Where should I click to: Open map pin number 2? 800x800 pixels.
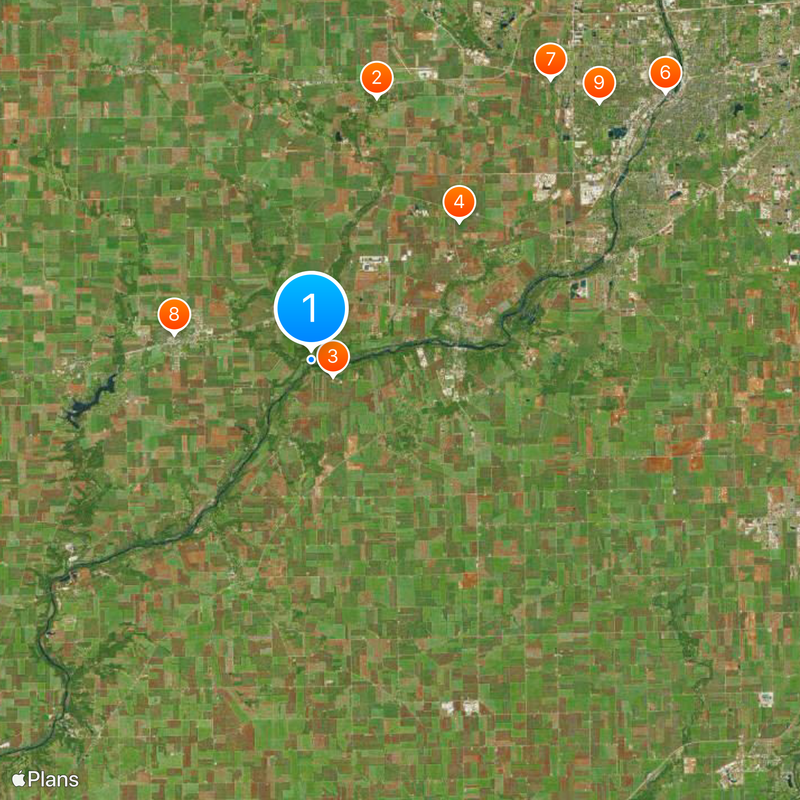(376, 77)
